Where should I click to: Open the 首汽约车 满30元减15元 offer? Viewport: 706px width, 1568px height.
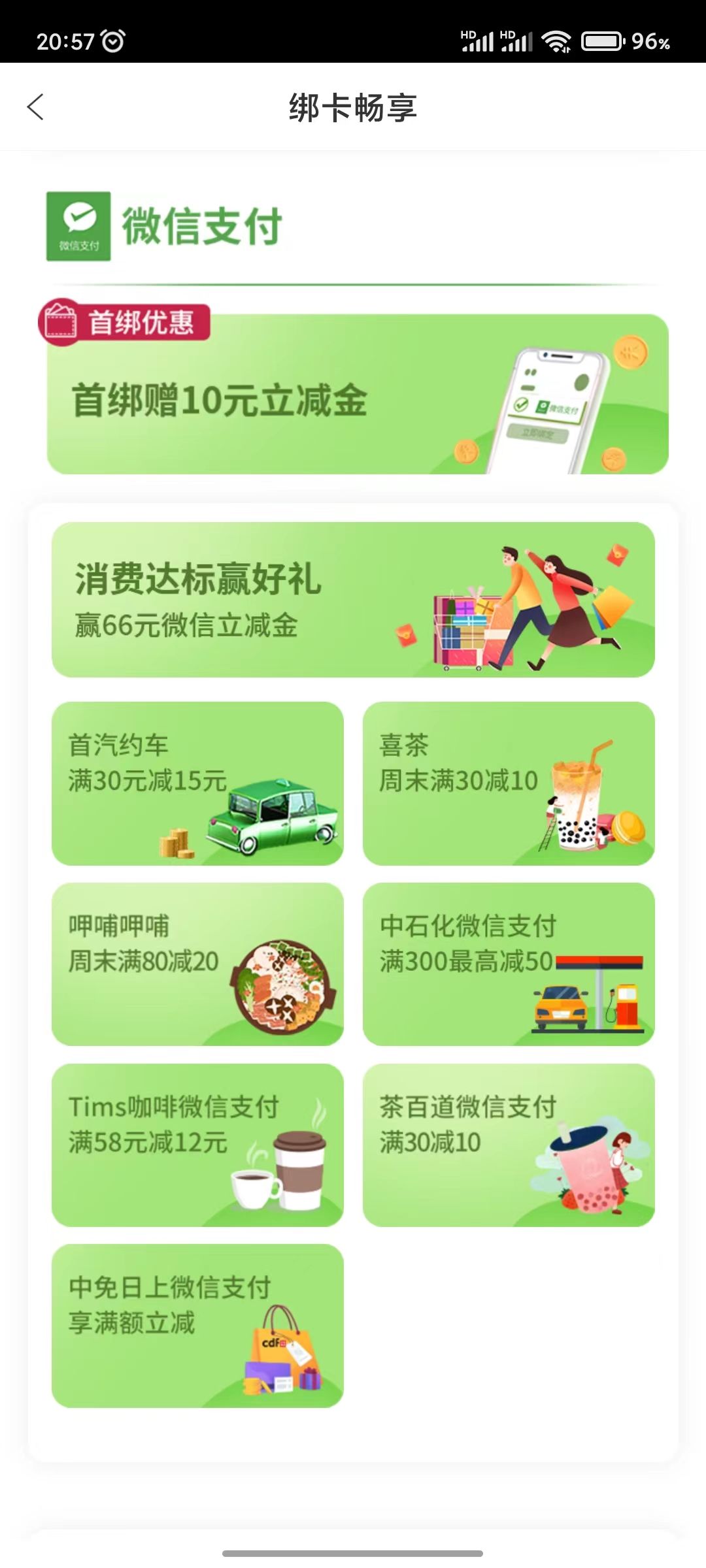[197, 783]
